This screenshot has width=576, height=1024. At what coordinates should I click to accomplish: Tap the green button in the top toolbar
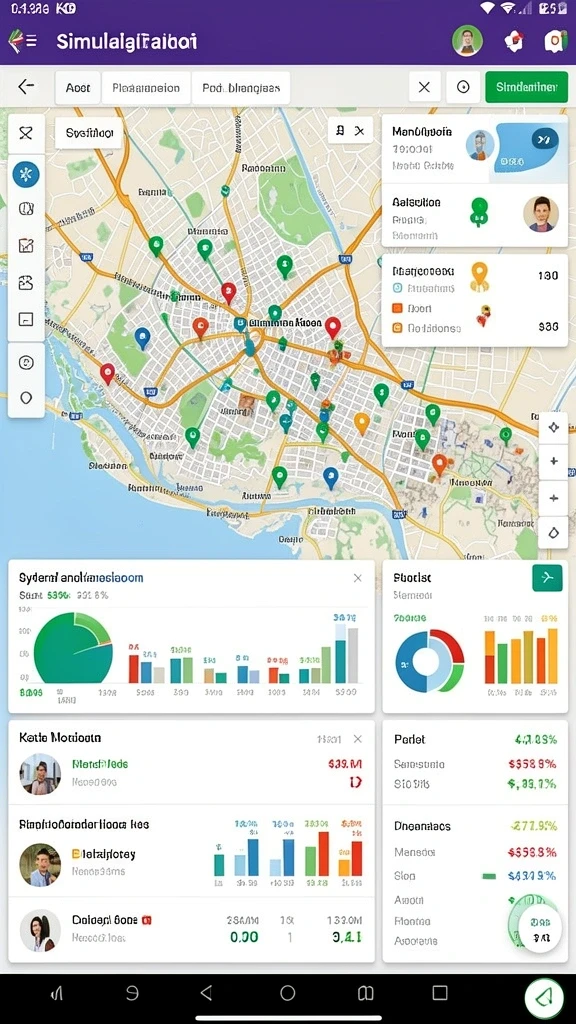tap(526, 88)
